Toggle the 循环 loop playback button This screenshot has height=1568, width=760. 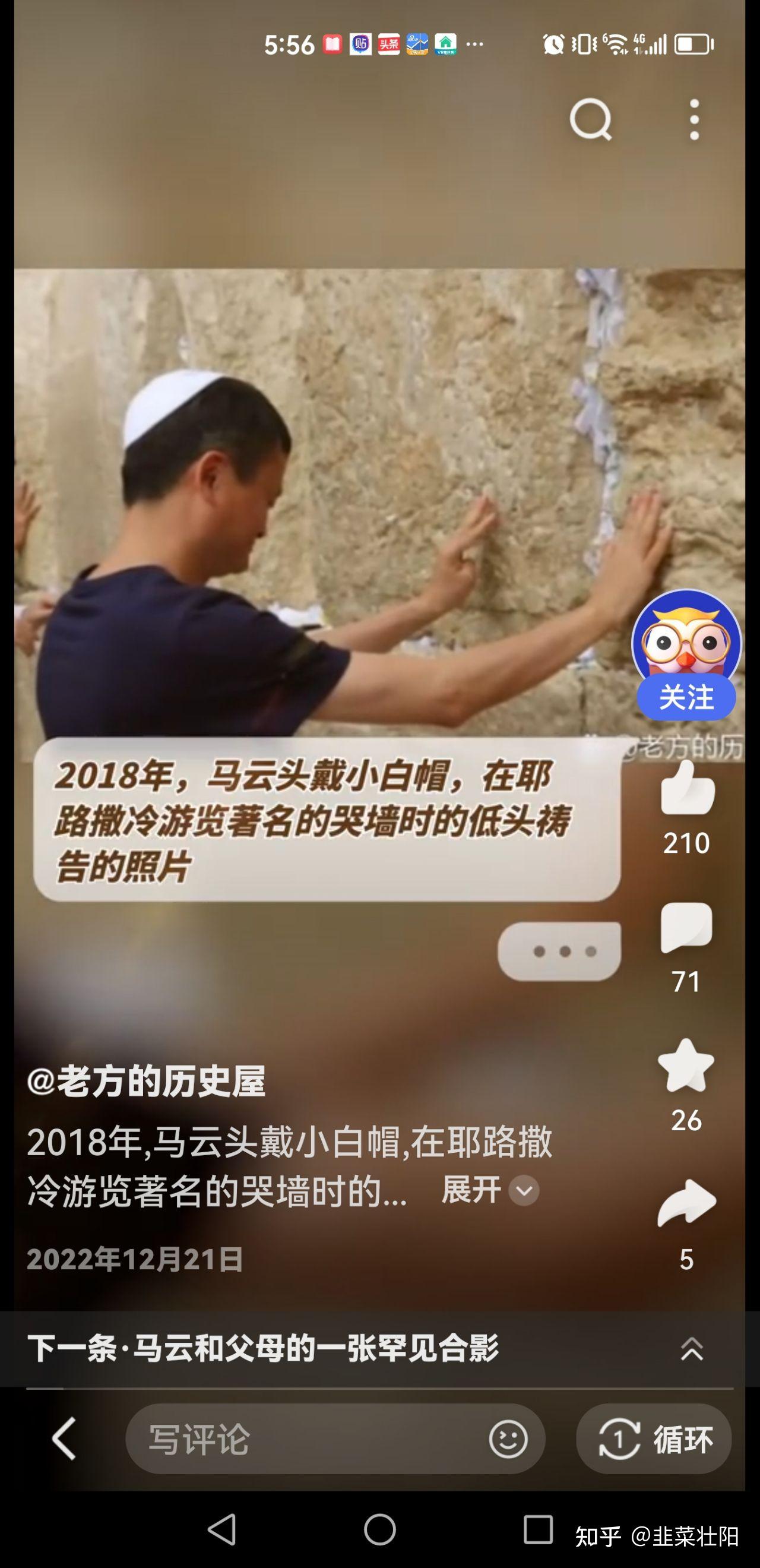click(x=654, y=1439)
